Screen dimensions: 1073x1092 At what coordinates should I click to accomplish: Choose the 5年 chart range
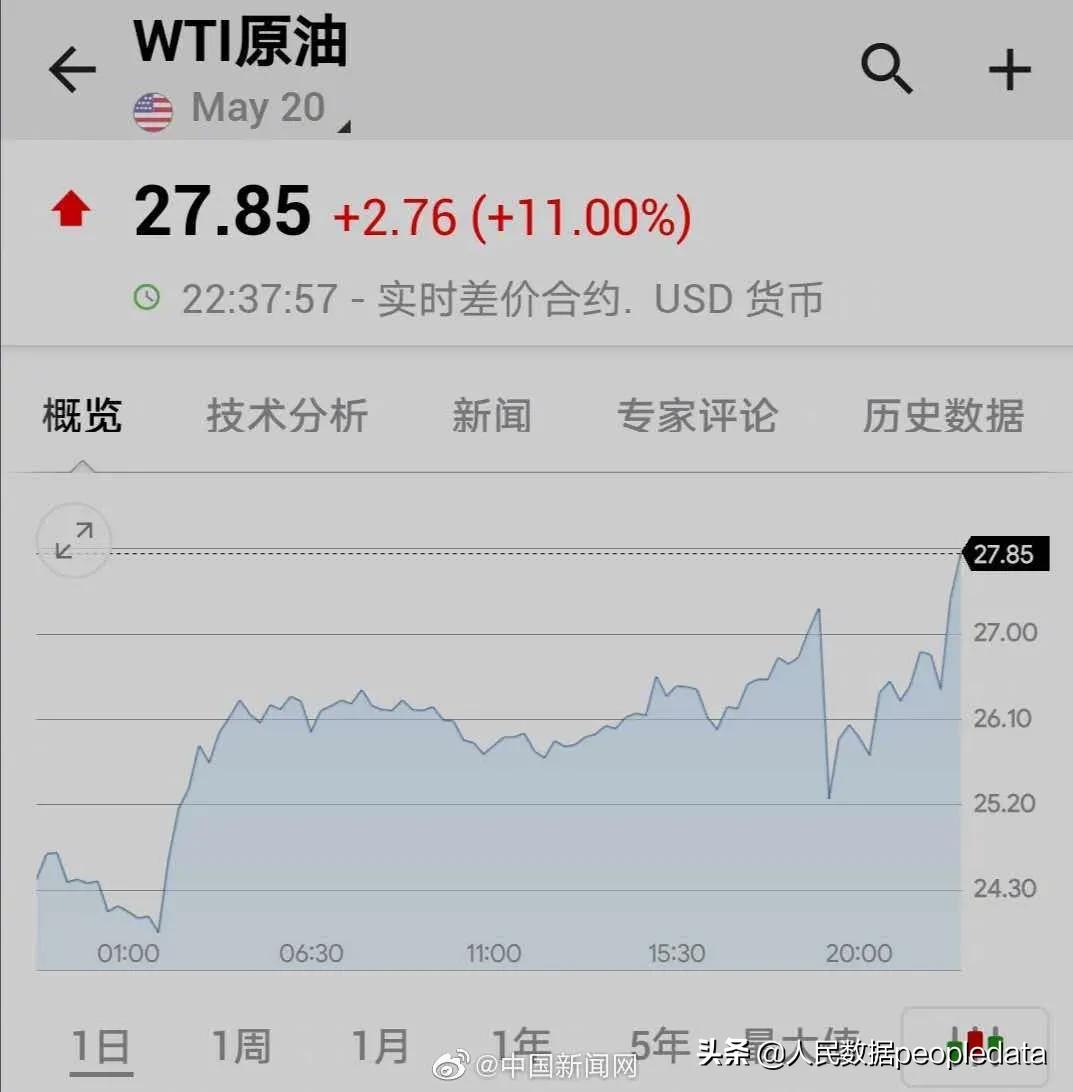click(x=659, y=1044)
